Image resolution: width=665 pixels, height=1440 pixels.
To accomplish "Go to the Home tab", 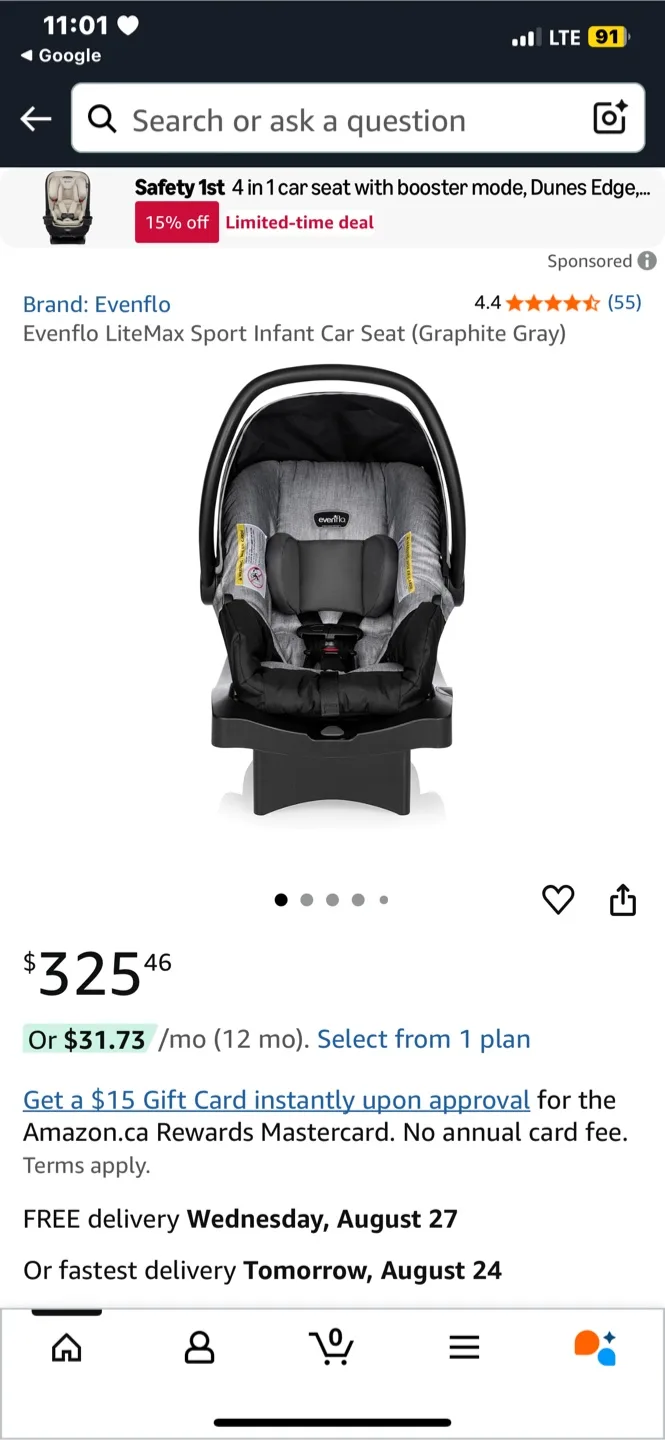I will 66,1347.
